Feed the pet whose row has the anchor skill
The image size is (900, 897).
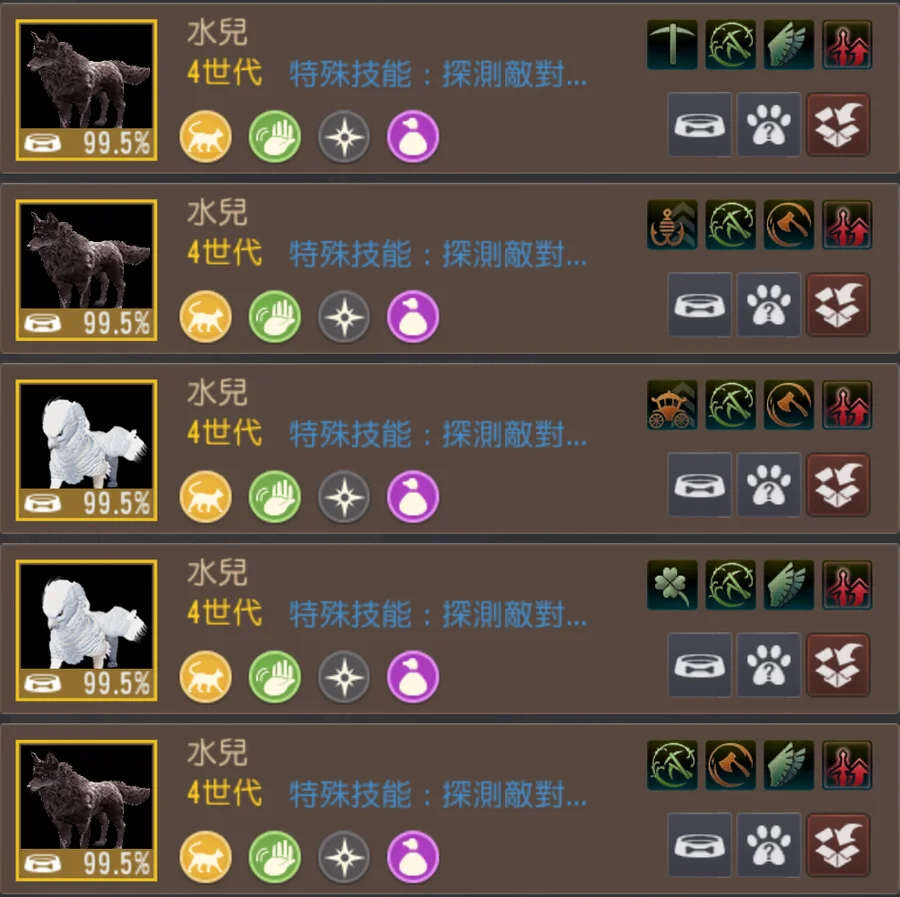pos(699,305)
